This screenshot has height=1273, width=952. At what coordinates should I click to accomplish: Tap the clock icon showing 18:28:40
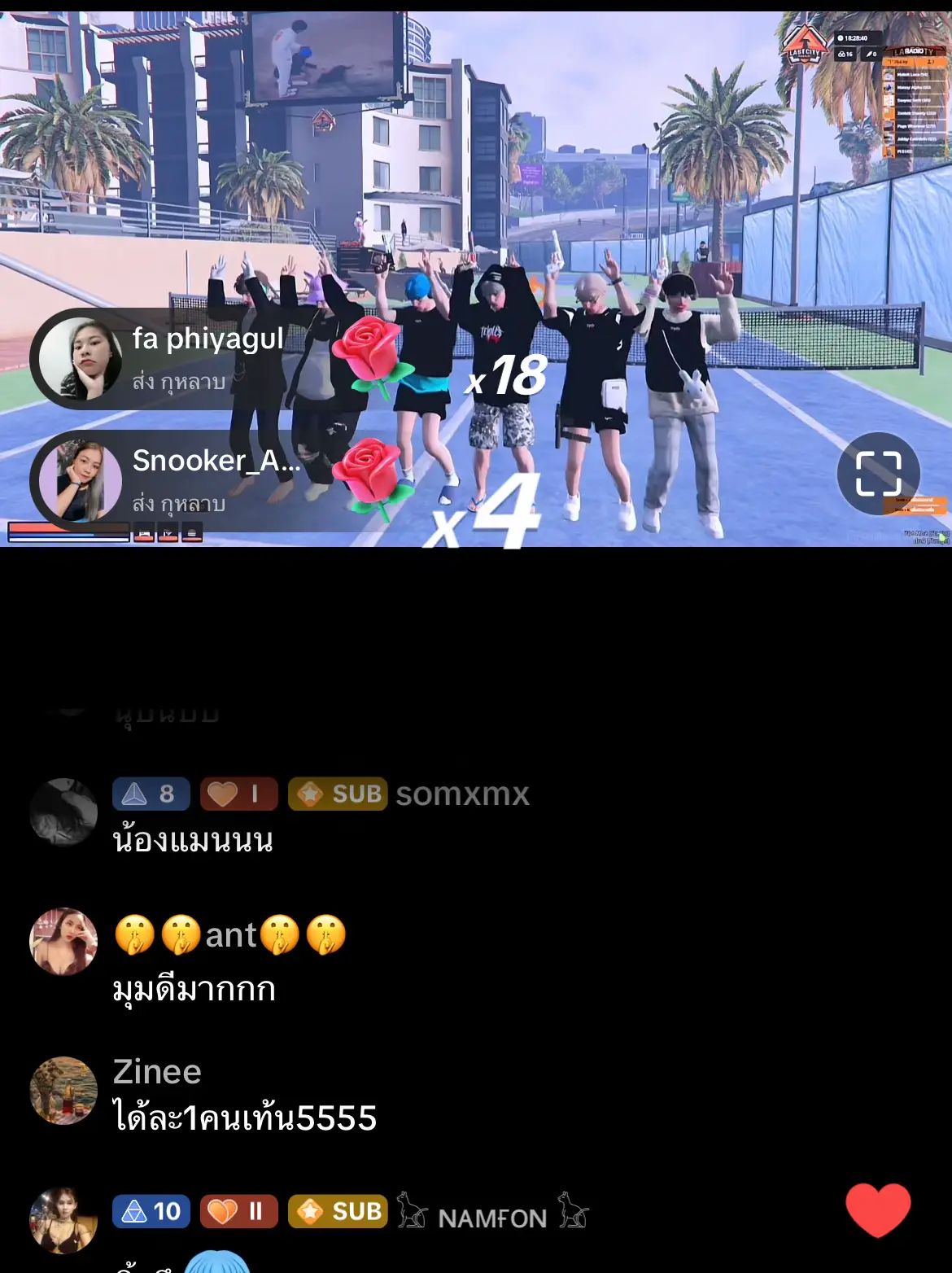tap(839, 37)
